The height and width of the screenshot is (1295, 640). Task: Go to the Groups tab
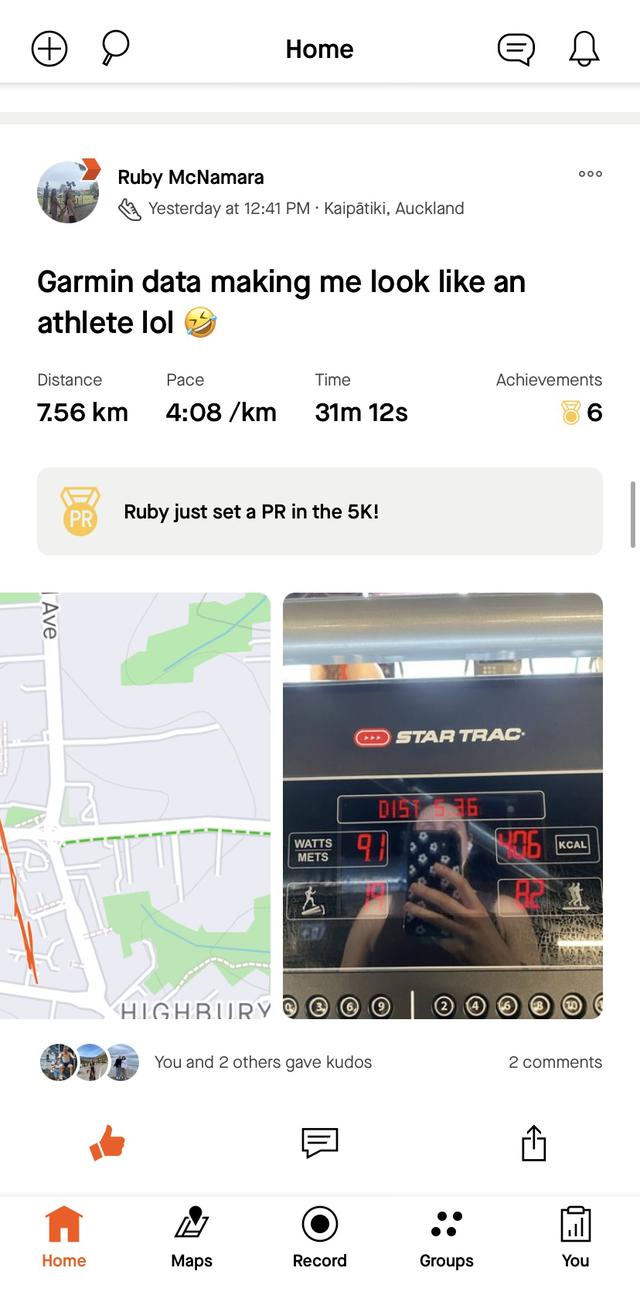(x=446, y=1237)
